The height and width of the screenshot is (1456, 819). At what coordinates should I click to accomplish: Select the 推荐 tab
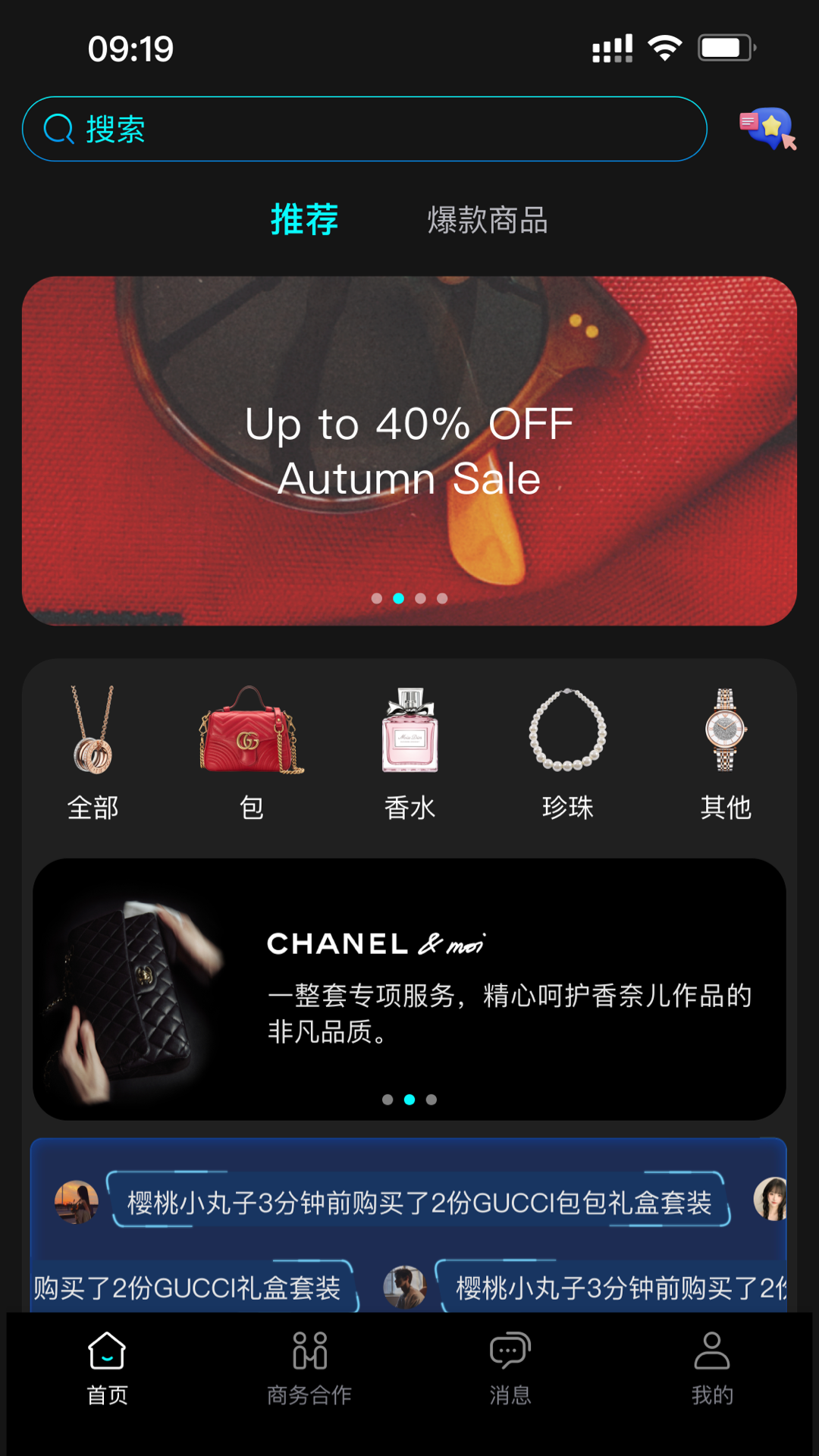click(305, 220)
